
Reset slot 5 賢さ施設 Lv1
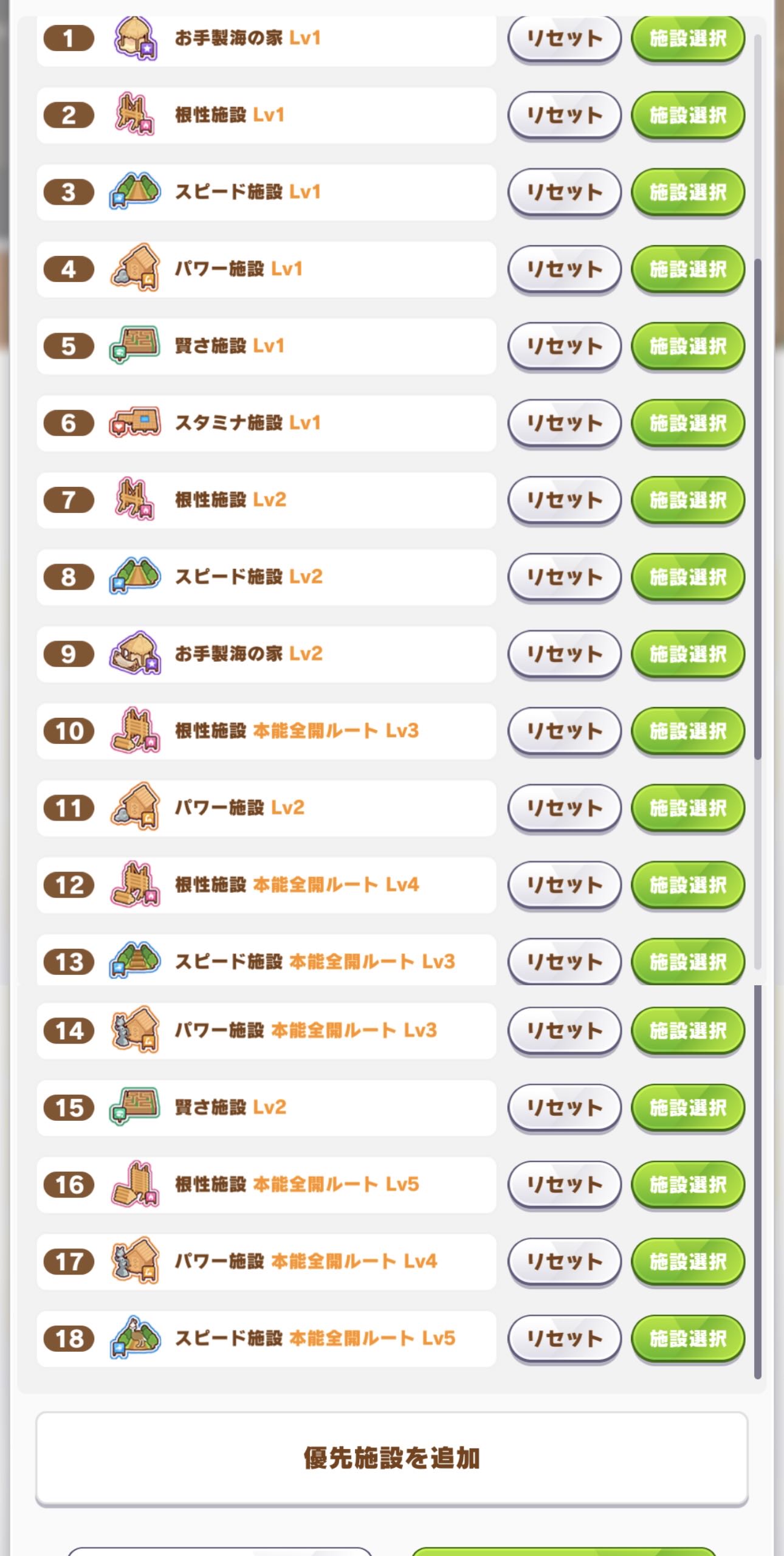pyautogui.click(x=564, y=346)
